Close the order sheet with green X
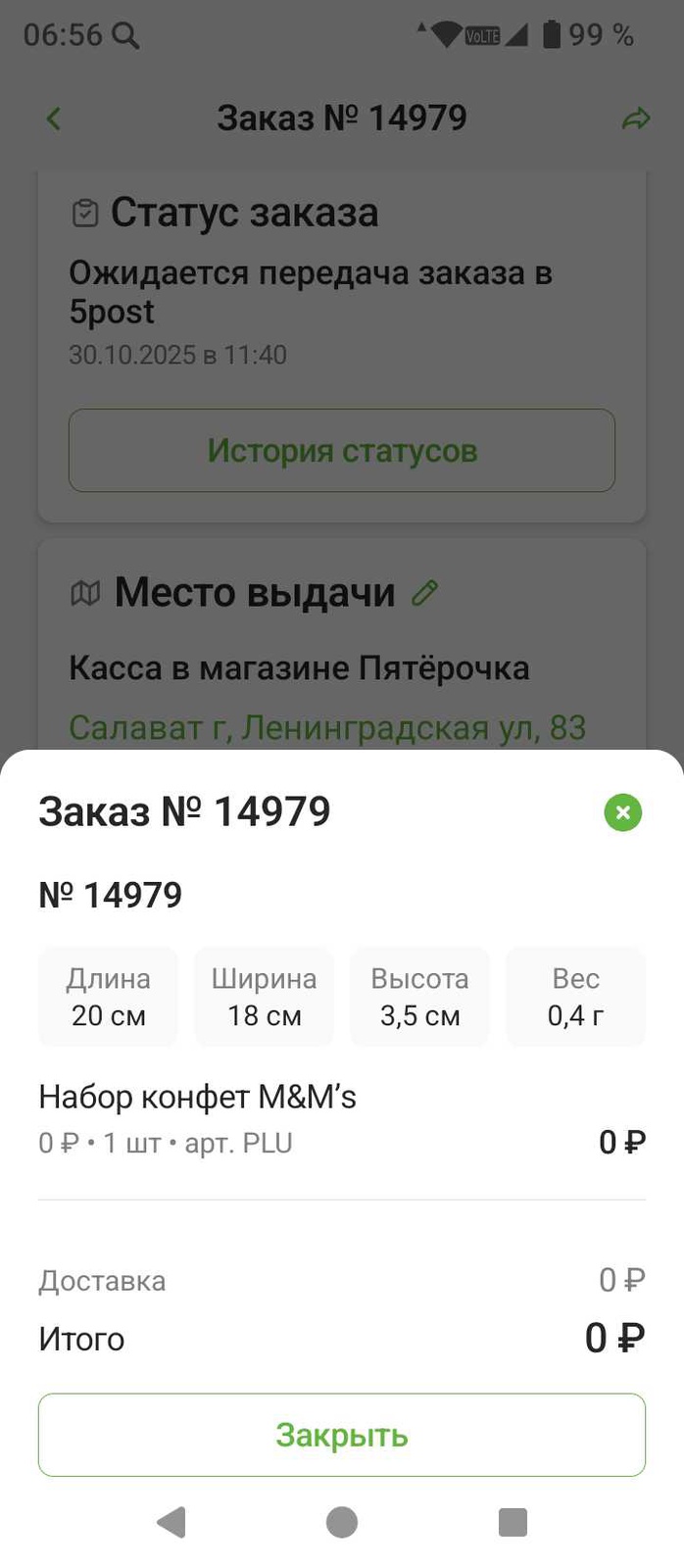 point(622,812)
